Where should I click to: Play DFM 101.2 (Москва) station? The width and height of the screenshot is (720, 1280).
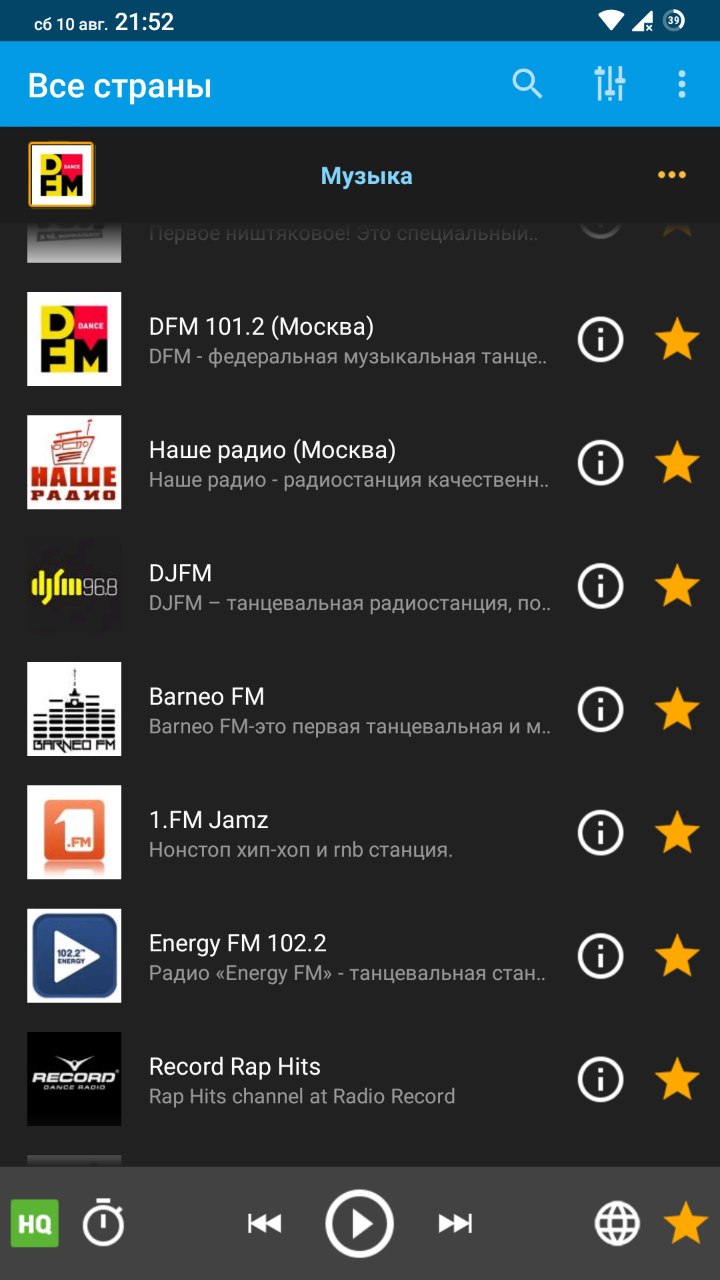pyautogui.click(x=360, y=339)
